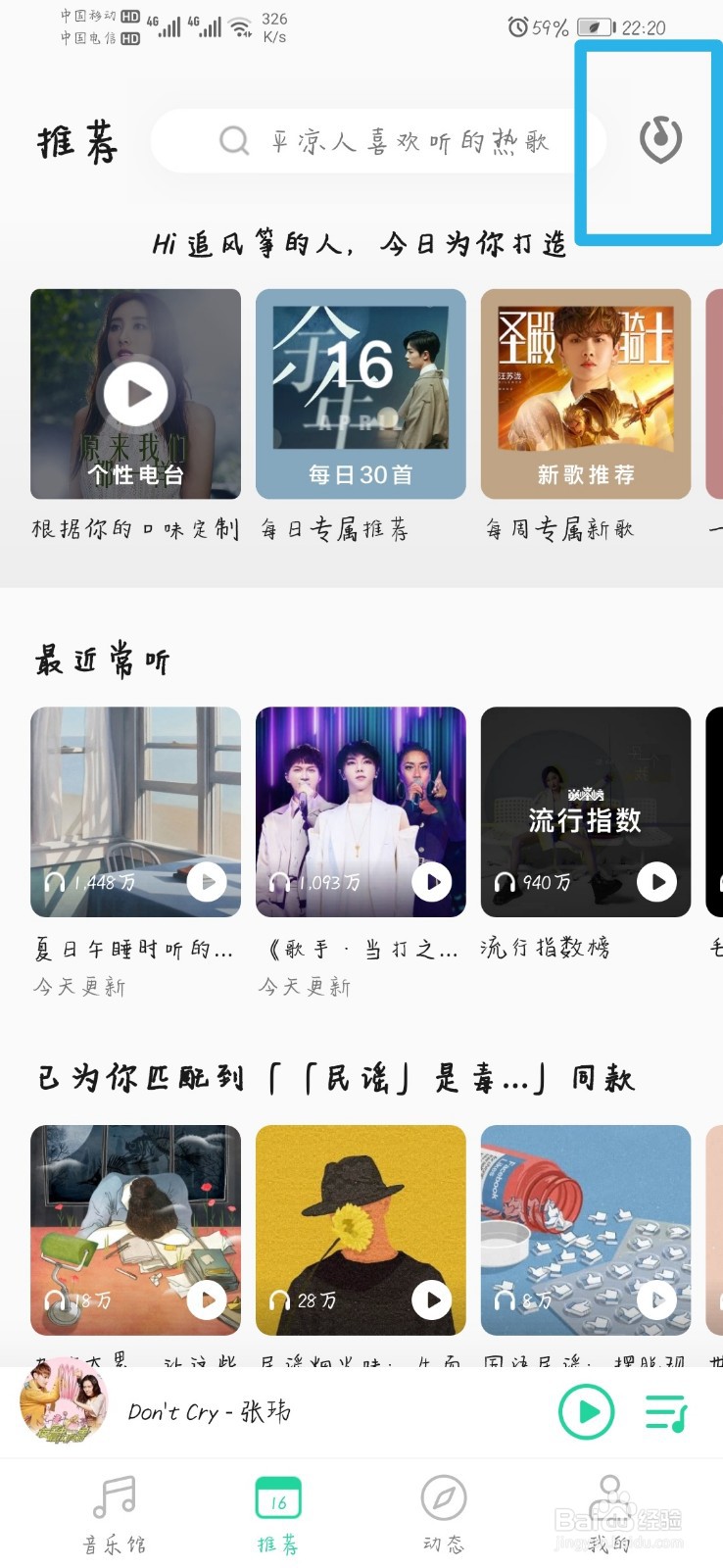Start the 个性电台 radio with its play icon
This screenshot has width=723, height=1568.
click(134, 394)
